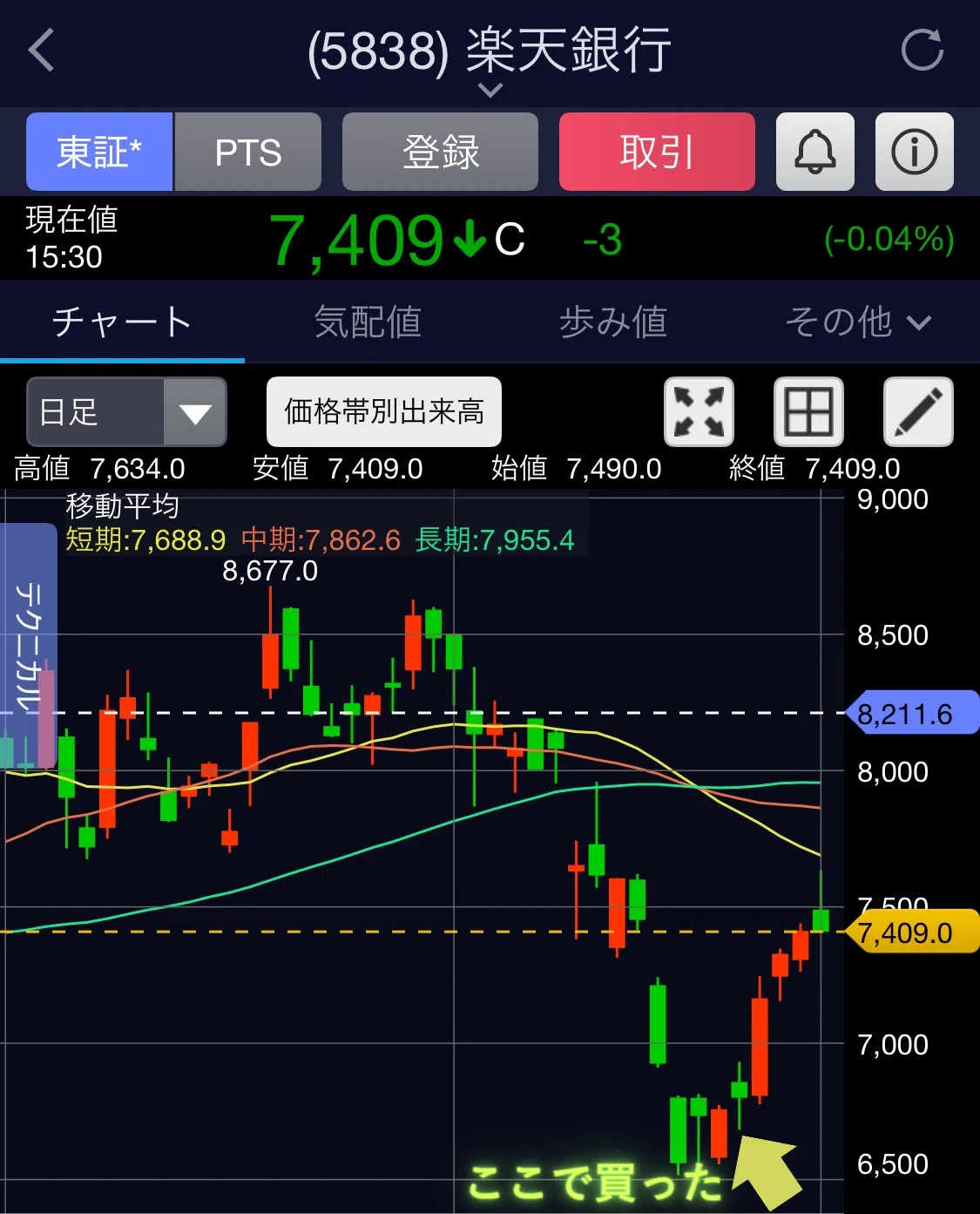Open the 日足 timeframe dropdown
Viewport: 980px width, 1214px height.
point(127,412)
